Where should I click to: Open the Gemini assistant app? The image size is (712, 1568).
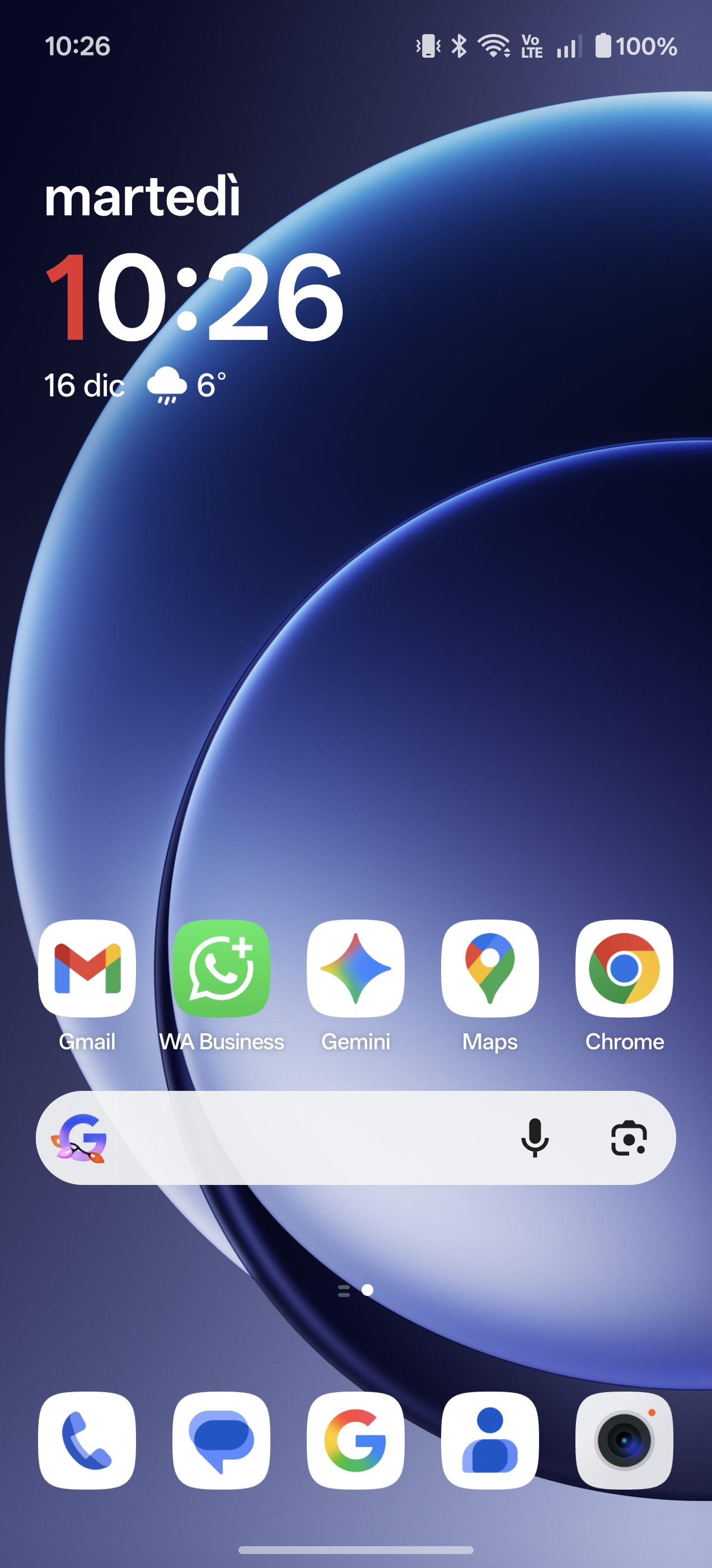pyautogui.click(x=355, y=968)
